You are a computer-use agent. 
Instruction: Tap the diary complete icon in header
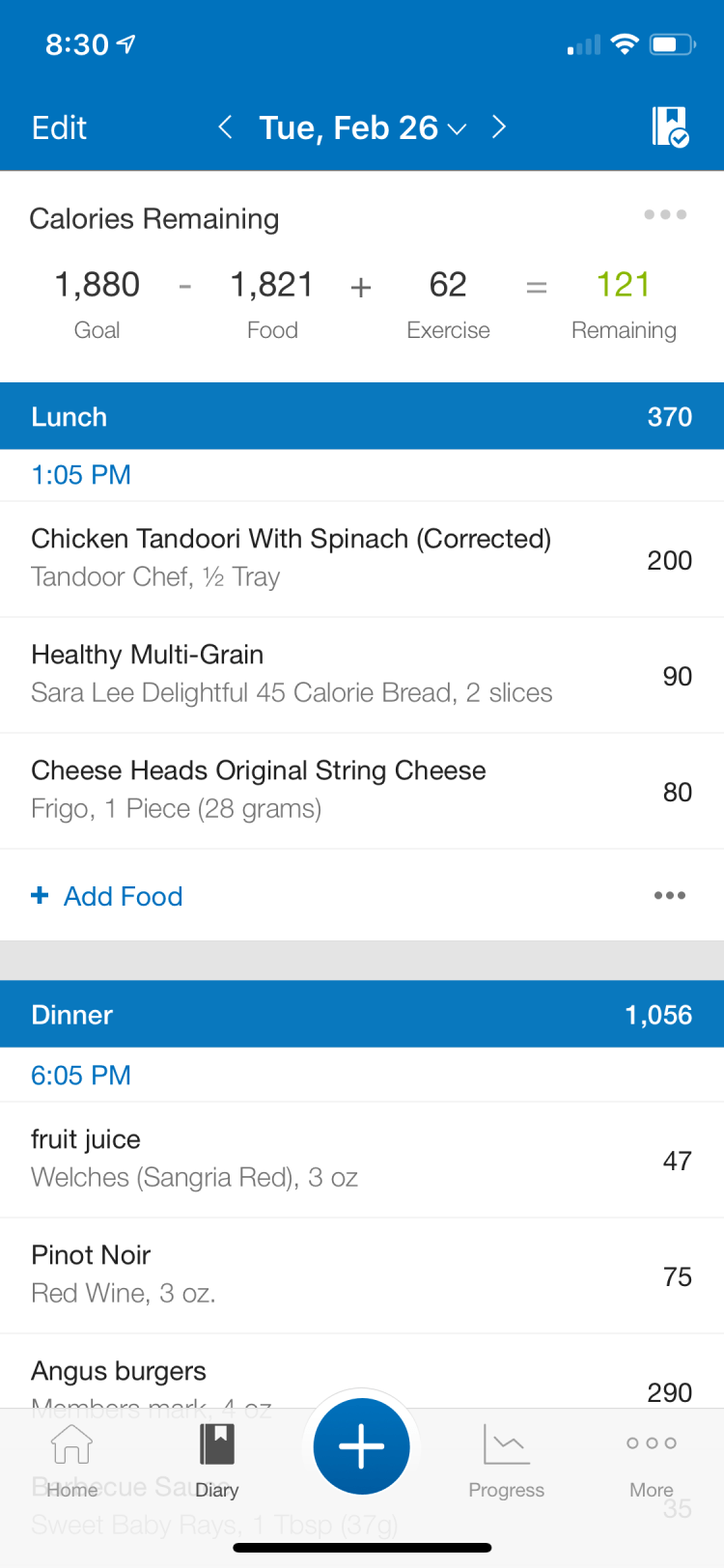tap(670, 126)
